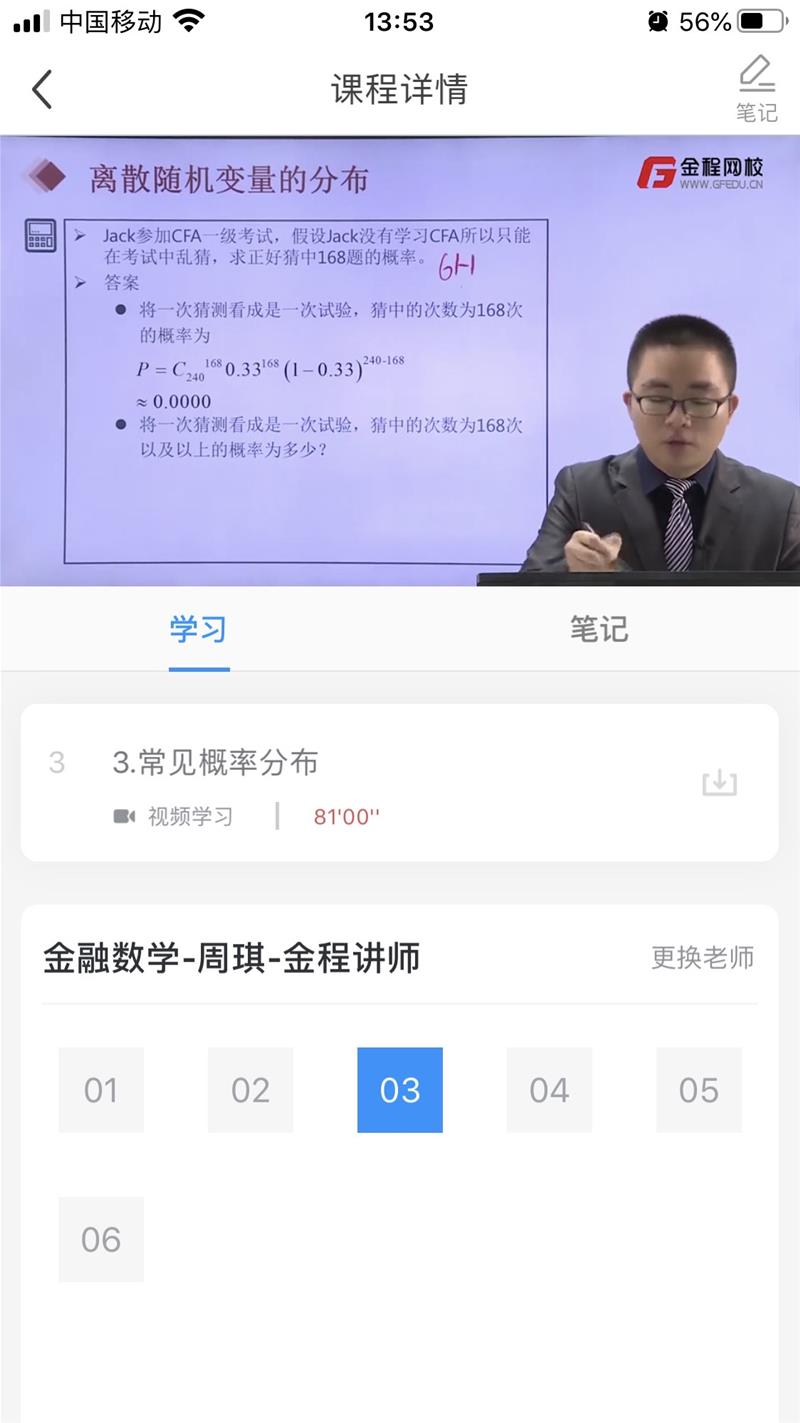Tap the lecture video player
800x1423 pixels.
(400, 360)
